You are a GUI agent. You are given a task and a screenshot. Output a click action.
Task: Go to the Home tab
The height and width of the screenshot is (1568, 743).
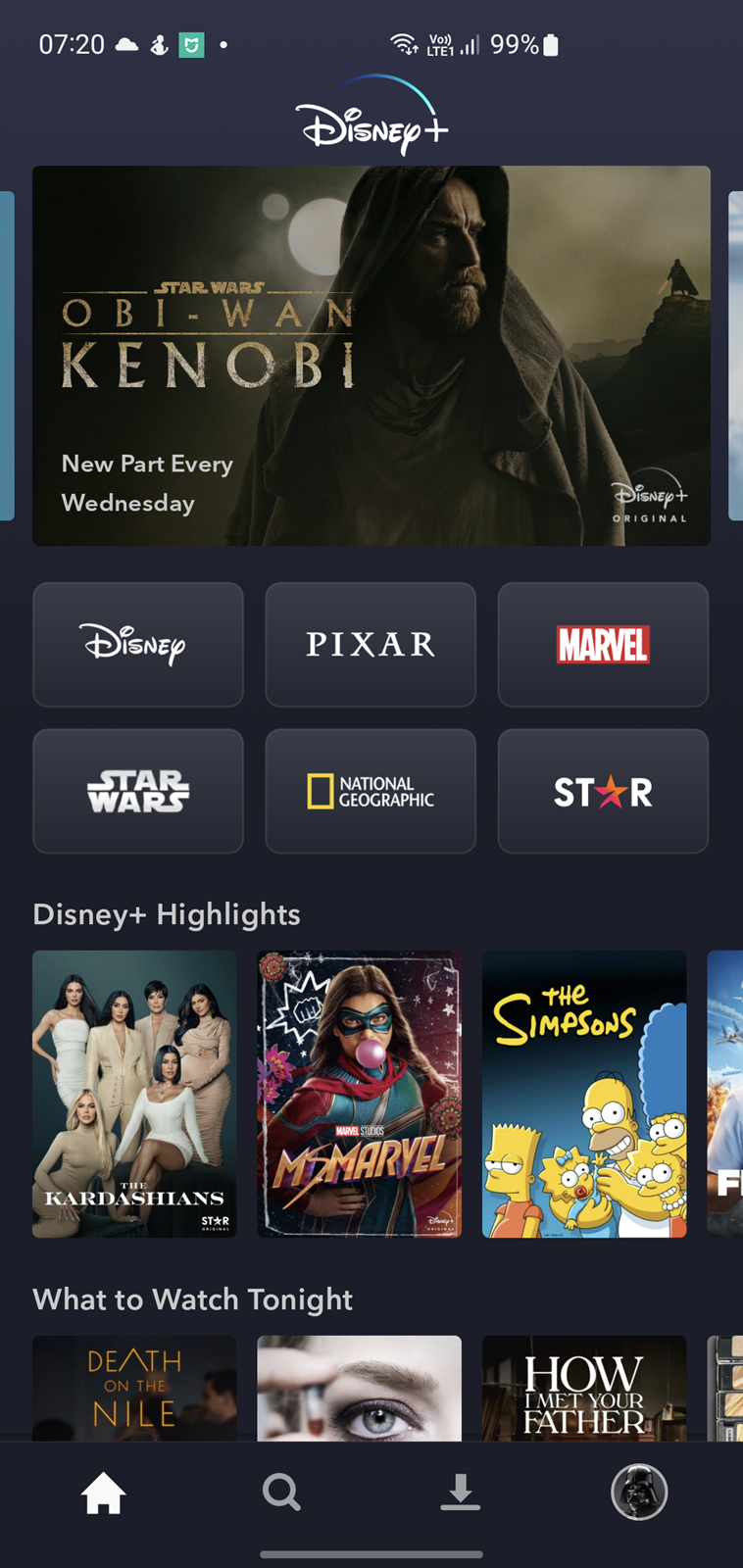103,1494
